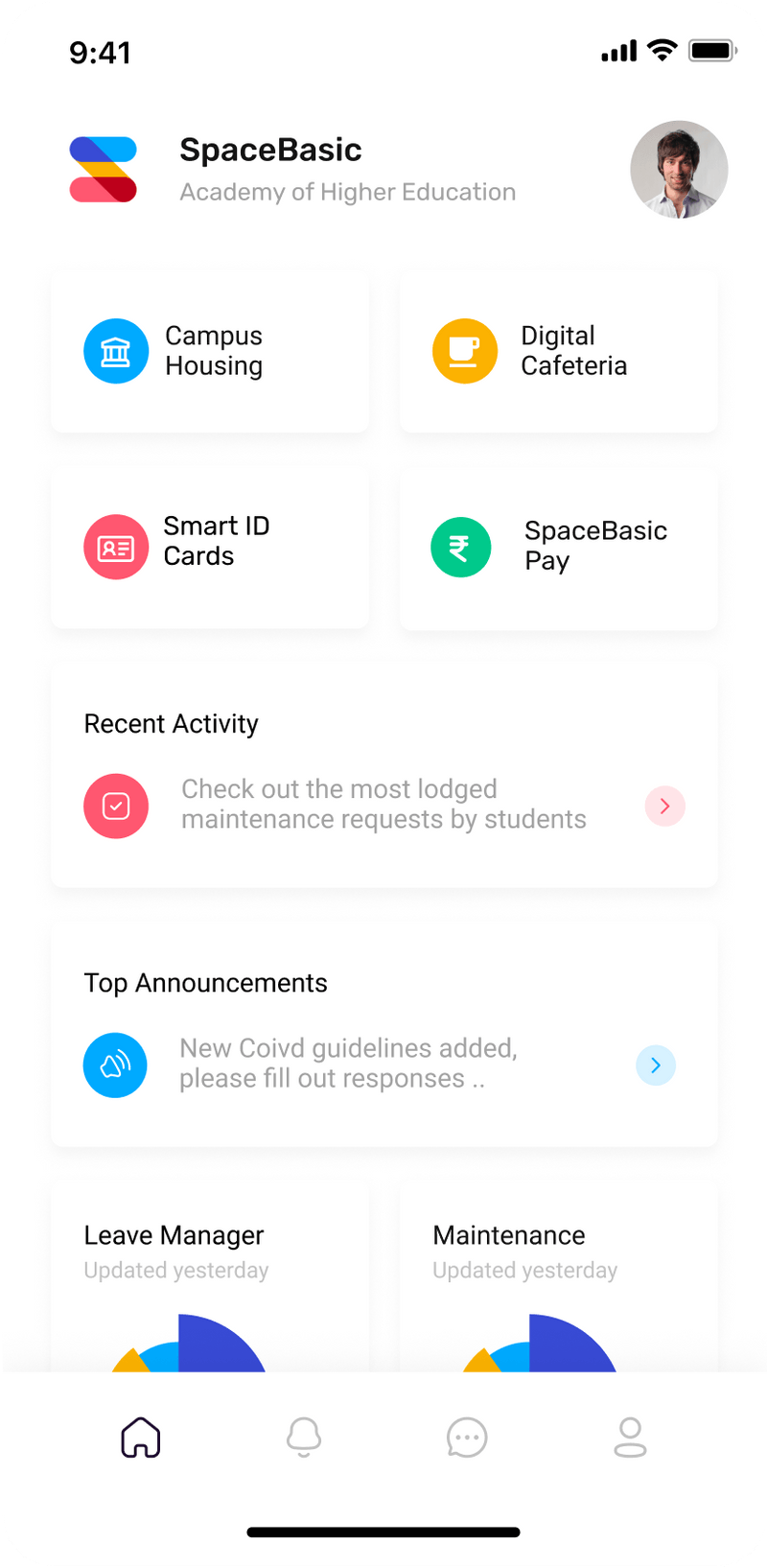Select the Top Announcements megaphone icon
Viewport: 767px width, 1568px height.
[115, 1065]
